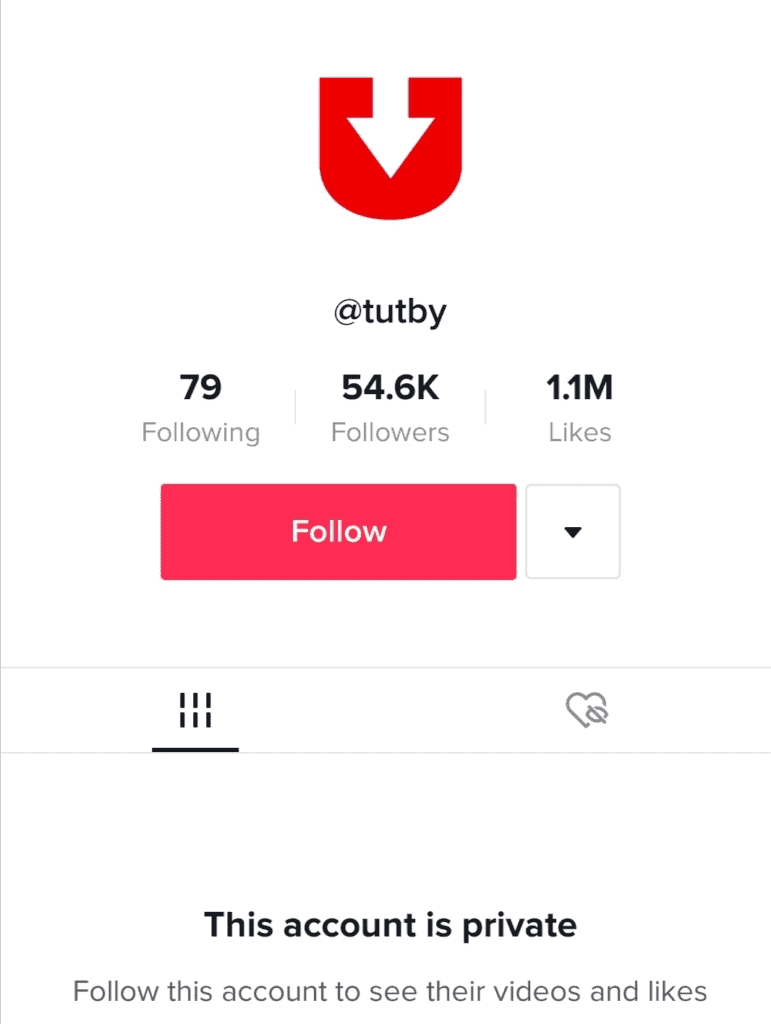This screenshot has height=1024, width=771.
Task: Open the Following list
Action: coord(200,408)
